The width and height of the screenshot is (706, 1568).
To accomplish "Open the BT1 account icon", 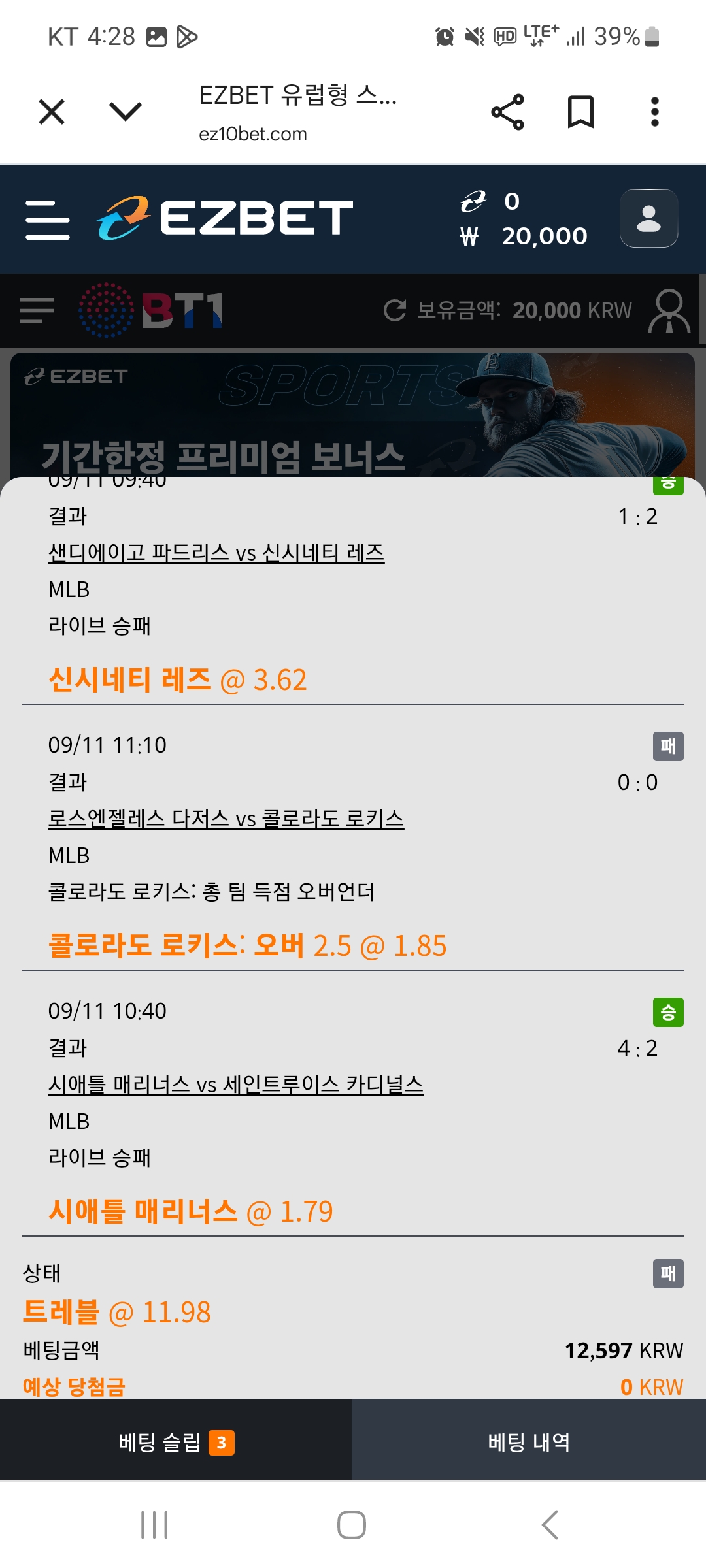I will coord(669,311).
